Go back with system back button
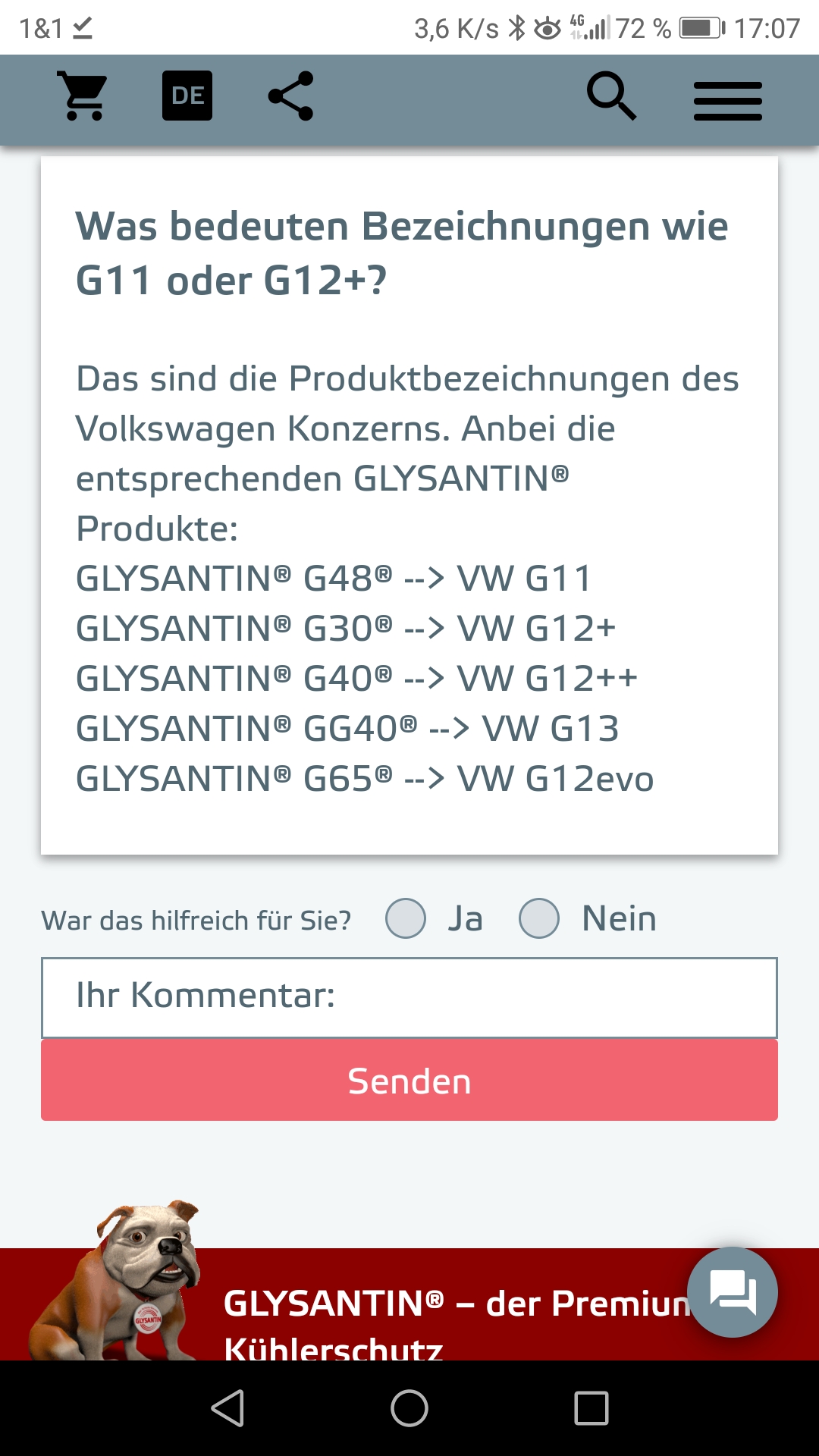Image resolution: width=819 pixels, height=1456 pixels. [x=227, y=1408]
